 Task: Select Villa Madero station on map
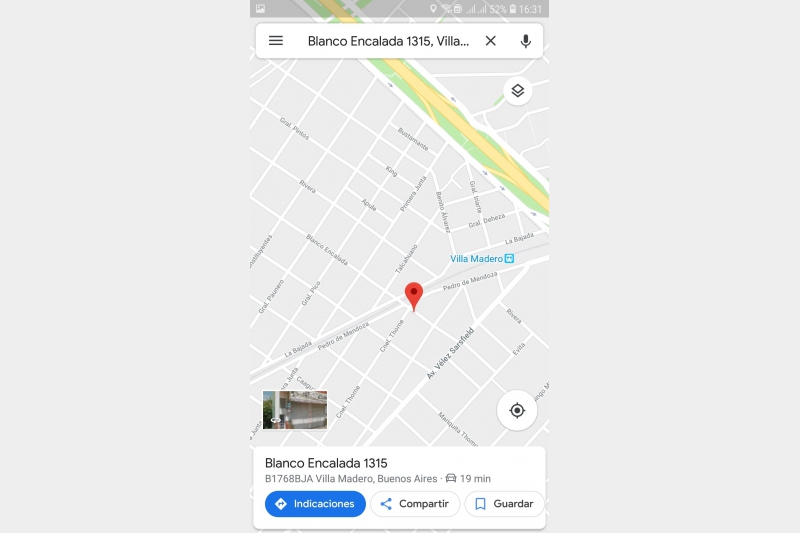click(481, 258)
